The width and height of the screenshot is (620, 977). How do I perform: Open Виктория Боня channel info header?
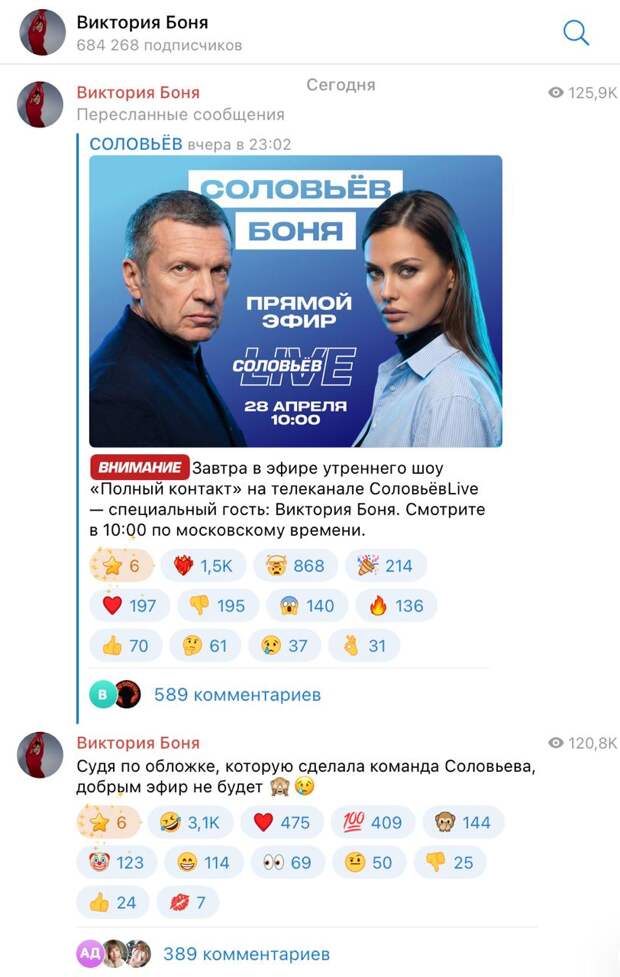coord(160,33)
